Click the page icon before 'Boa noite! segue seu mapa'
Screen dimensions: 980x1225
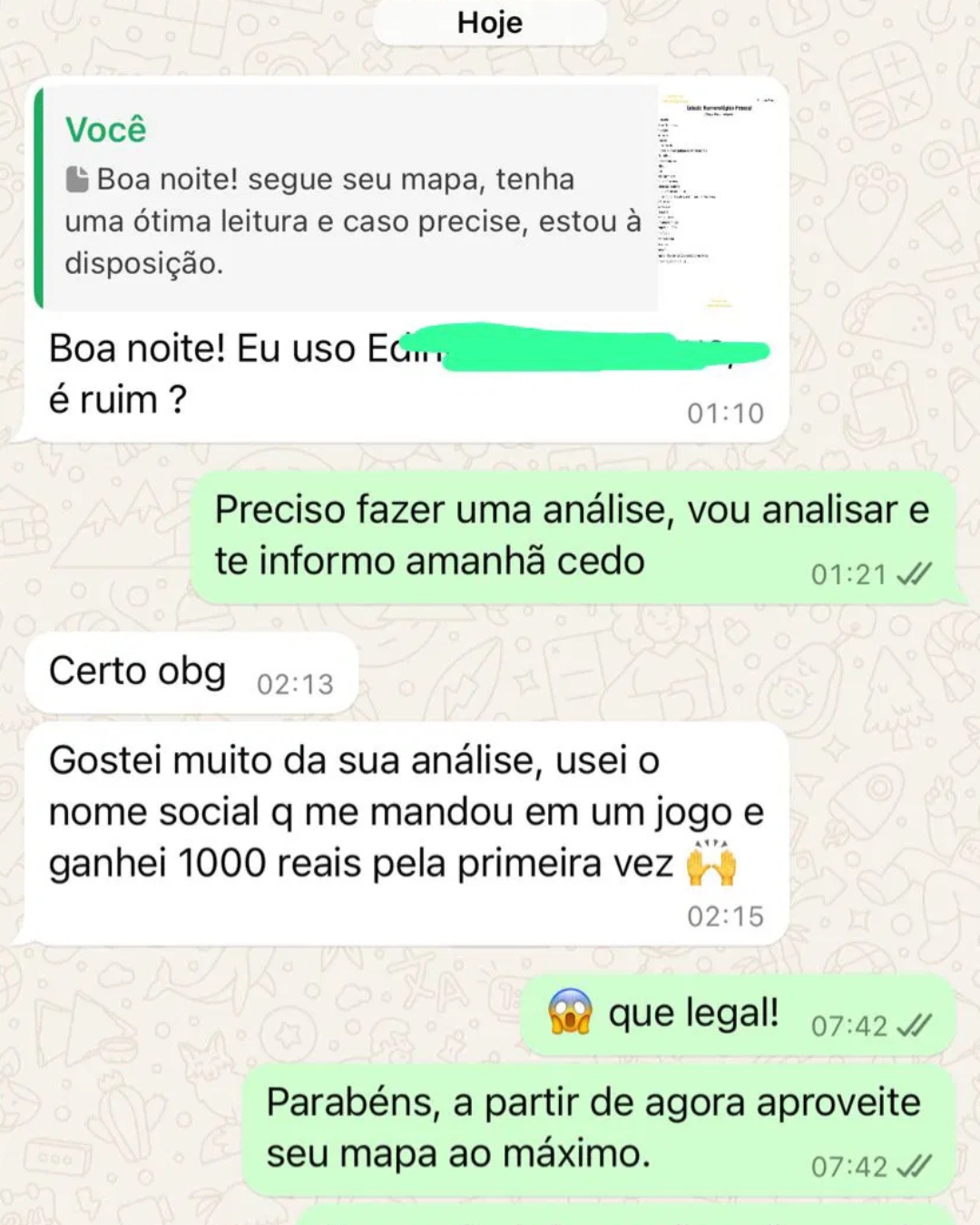point(80,179)
